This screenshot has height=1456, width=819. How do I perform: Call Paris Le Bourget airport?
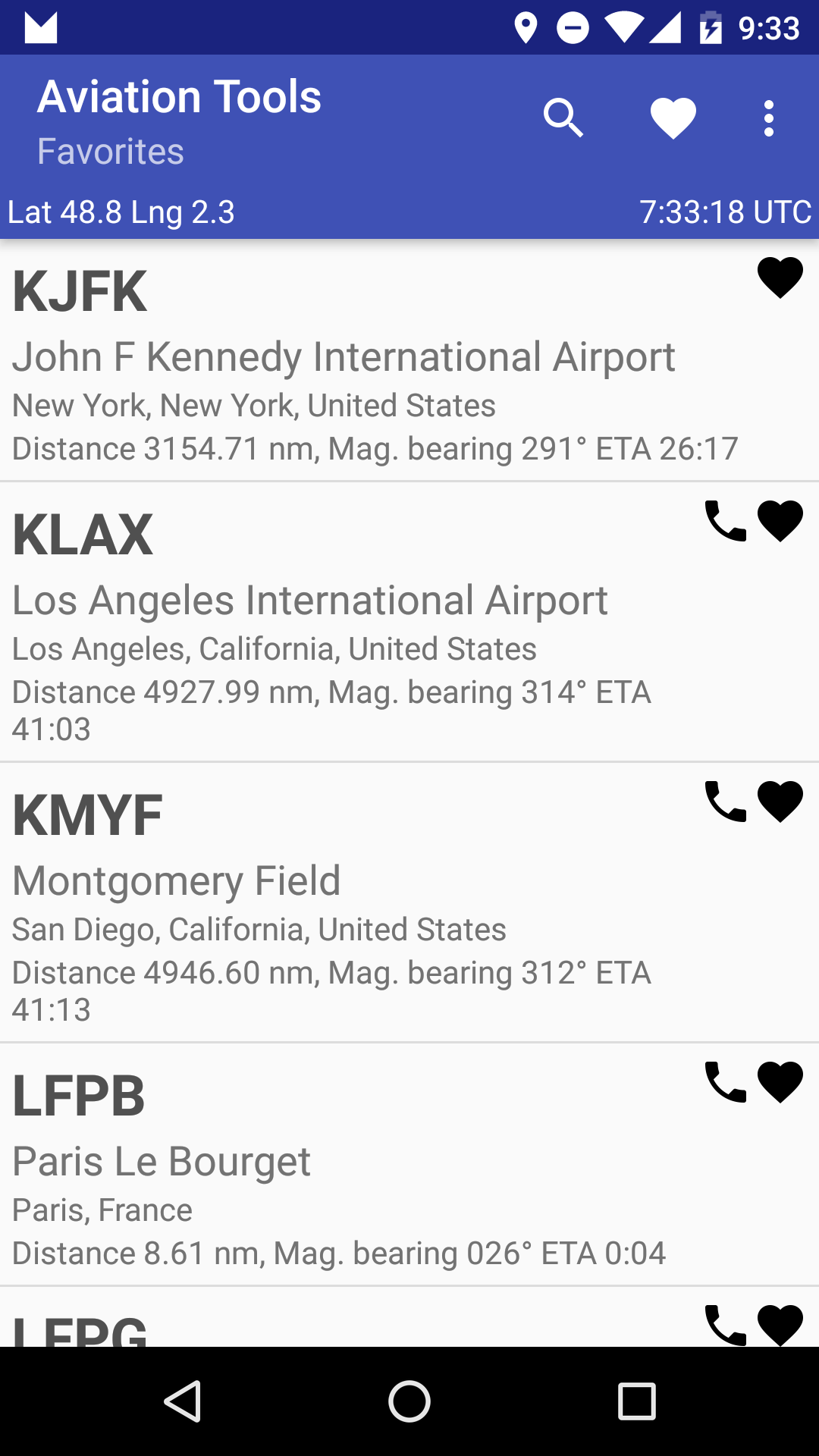pyautogui.click(x=725, y=1082)
